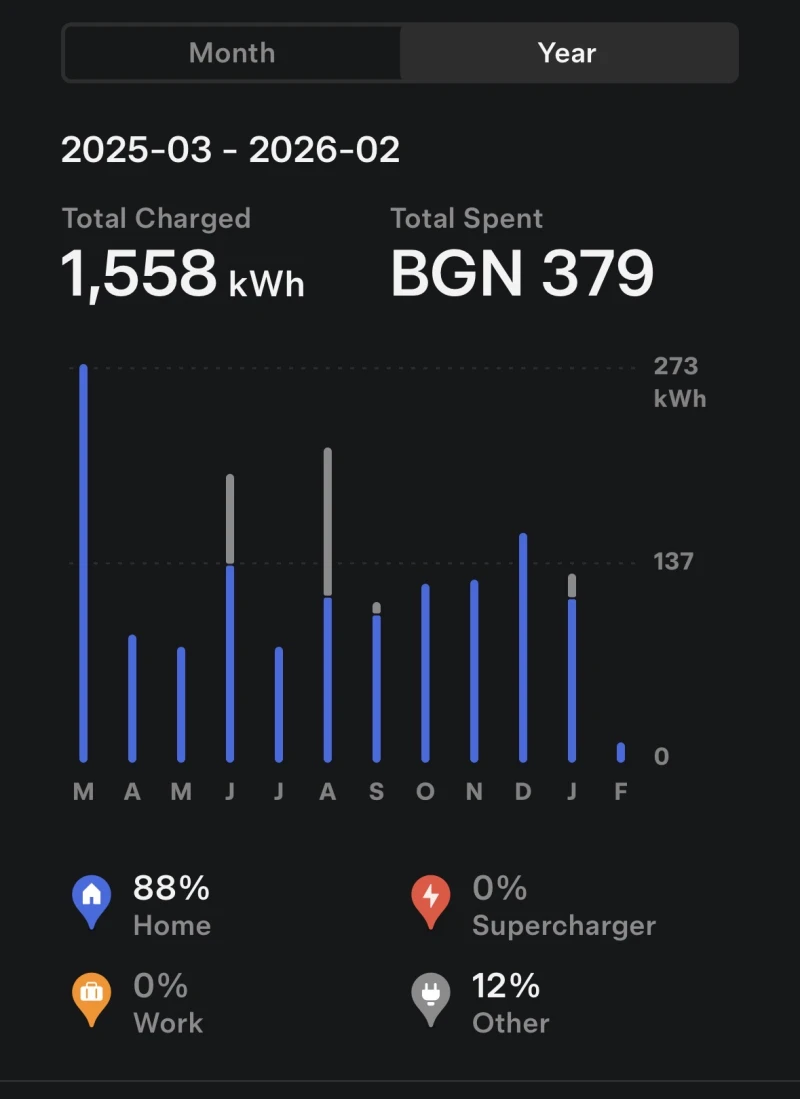Image resolution: width=800 pixels, height=1099 pixels.
Task: Click the M label for March
Action: [x=83, y=791]
